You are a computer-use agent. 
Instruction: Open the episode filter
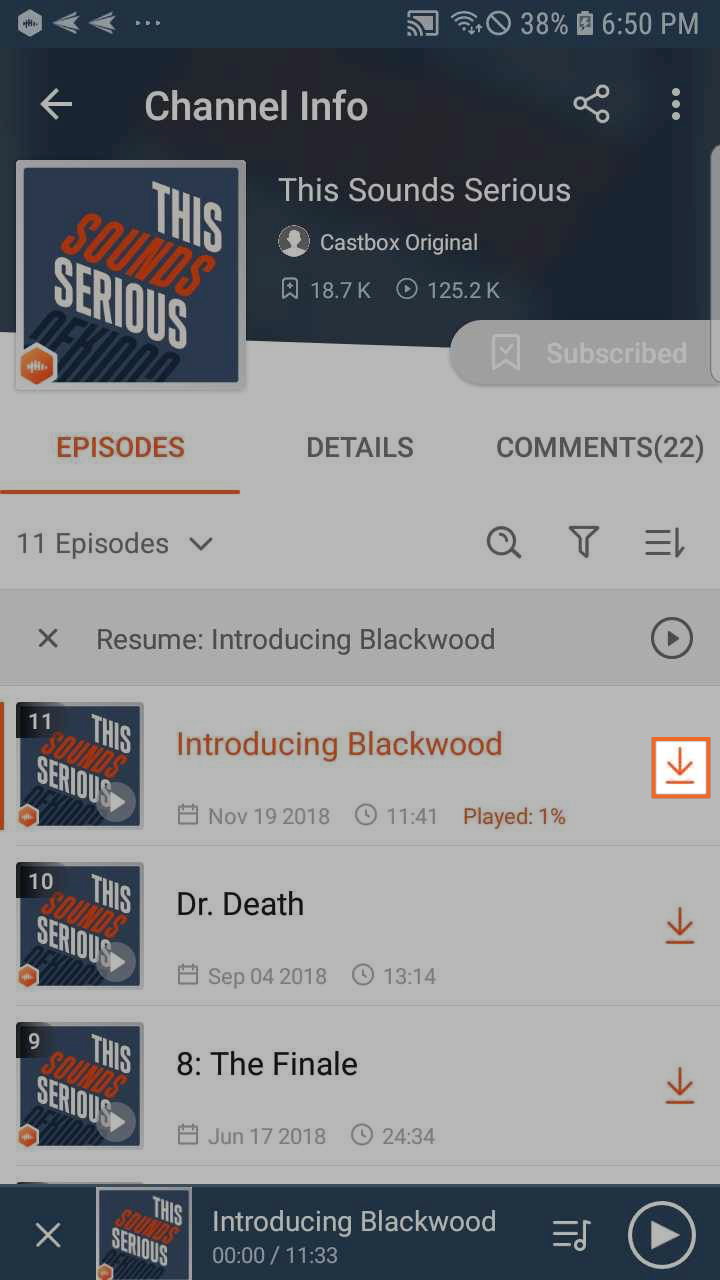[583, 543]
